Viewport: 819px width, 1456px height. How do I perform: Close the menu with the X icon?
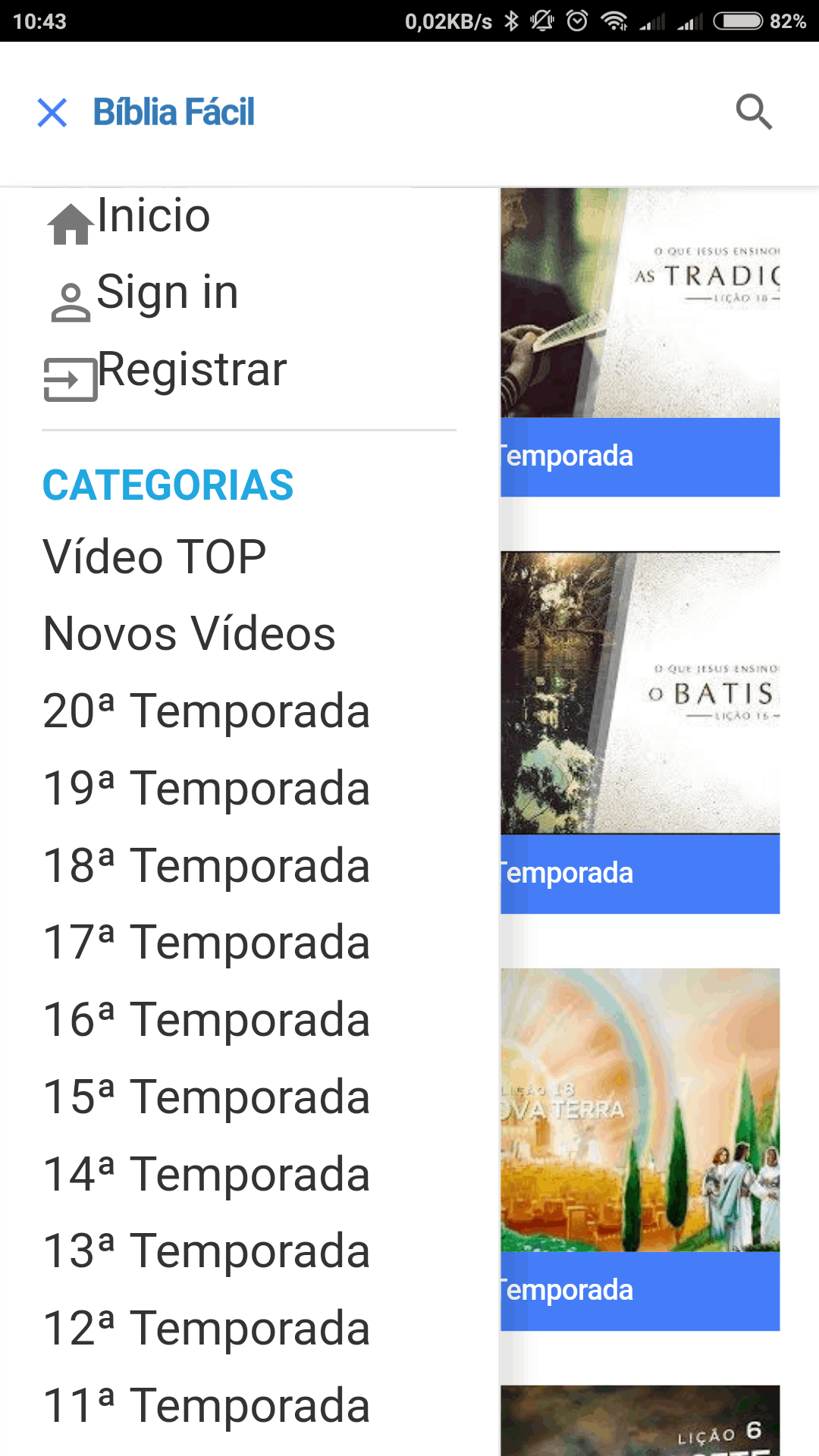coord(52,112)
